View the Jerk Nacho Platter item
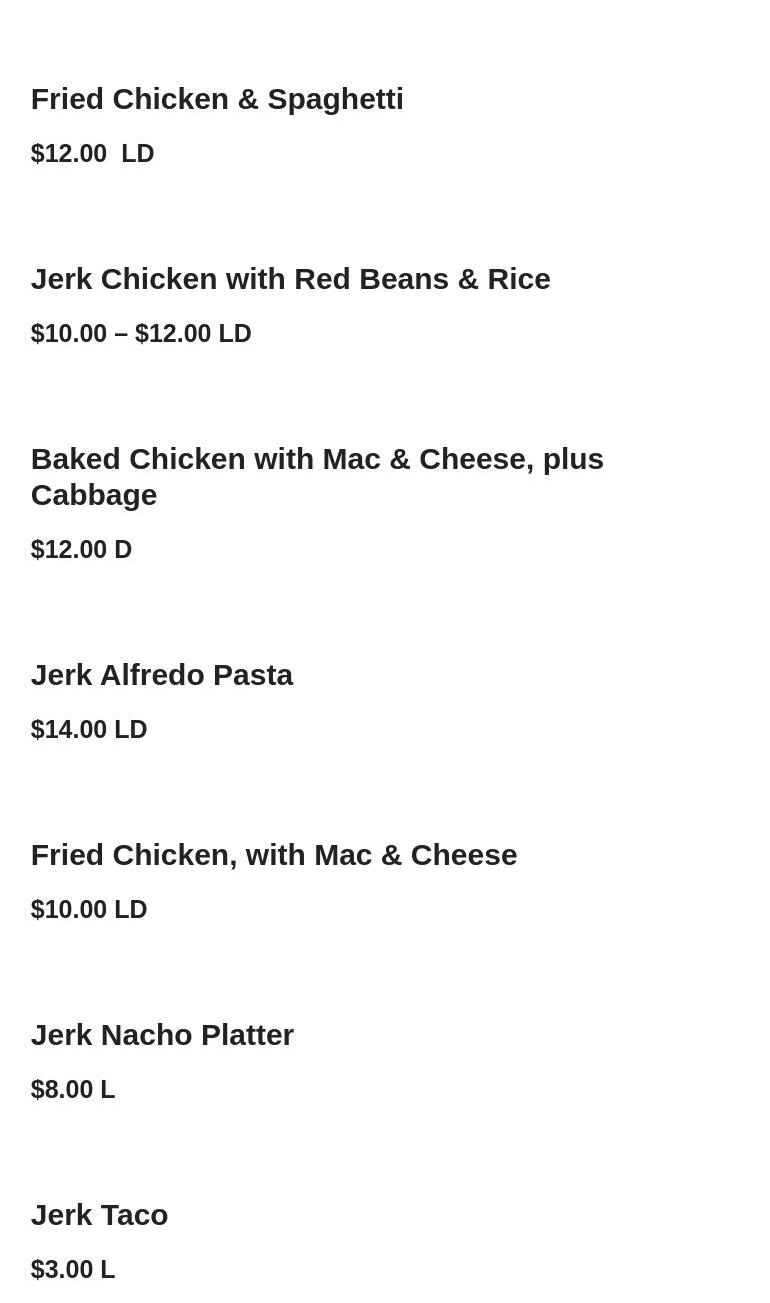 click(x=162, y=1035)
